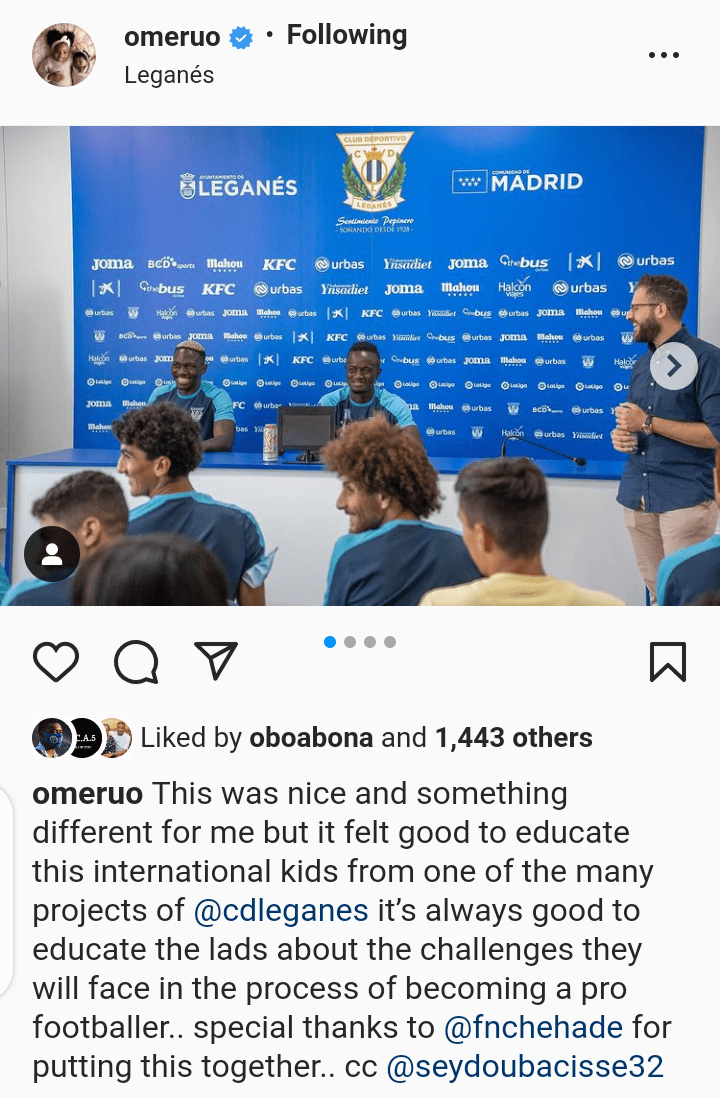Open the @seydoubacisse32 mention
The height and width of the screenshot is (1098, 720).
(x=525, y=1066)
